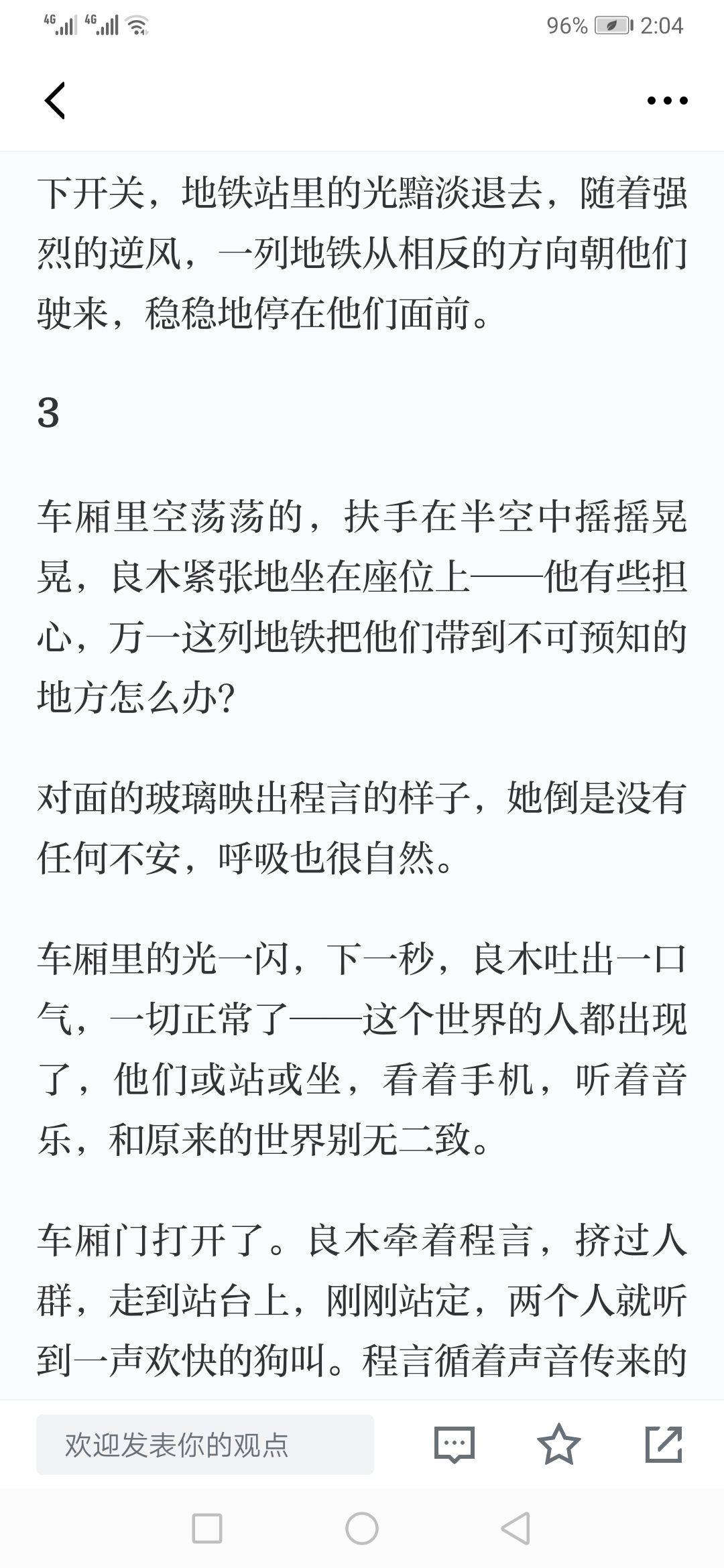Tap the system home button
This screenshot has height=1568, width=724.
(x=362, y=1528)
